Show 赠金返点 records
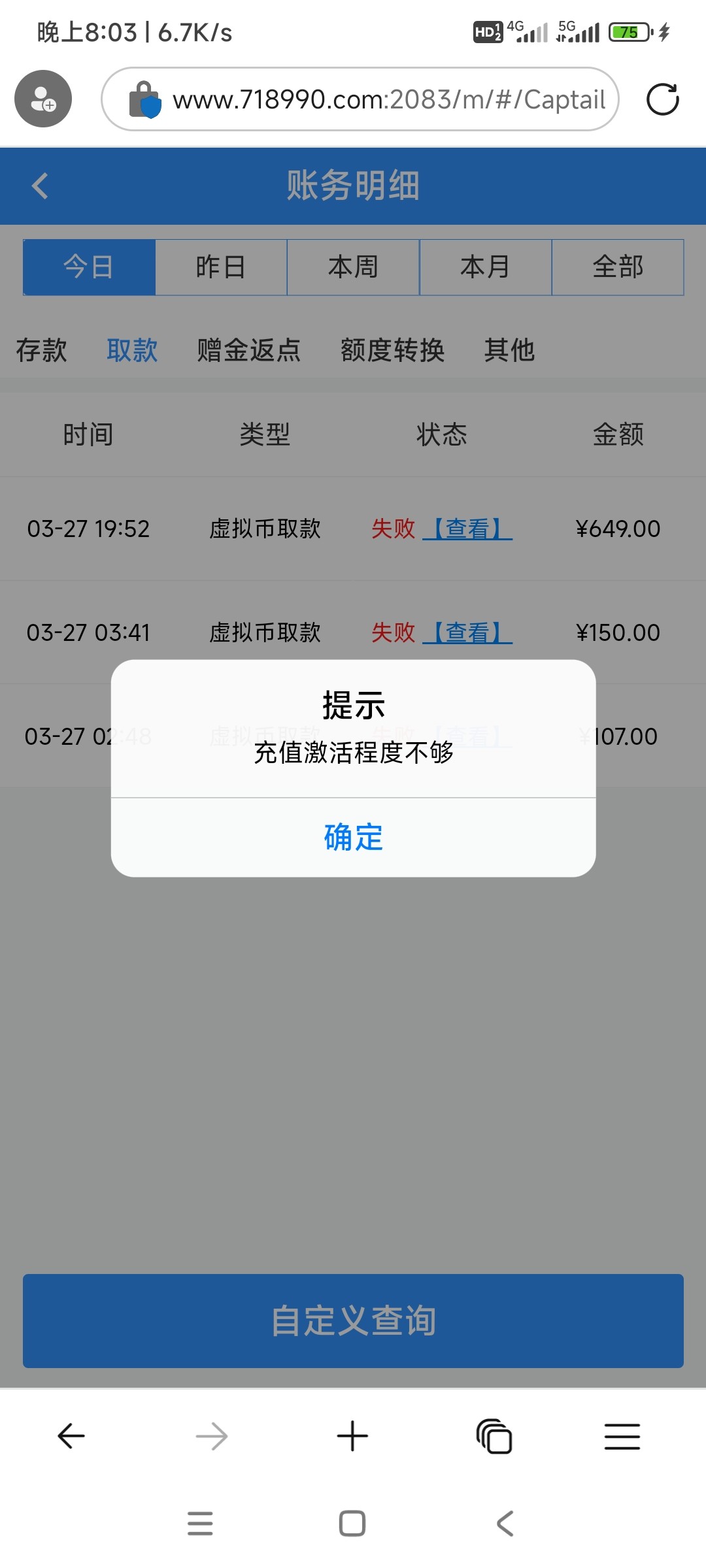 (248, 350)
